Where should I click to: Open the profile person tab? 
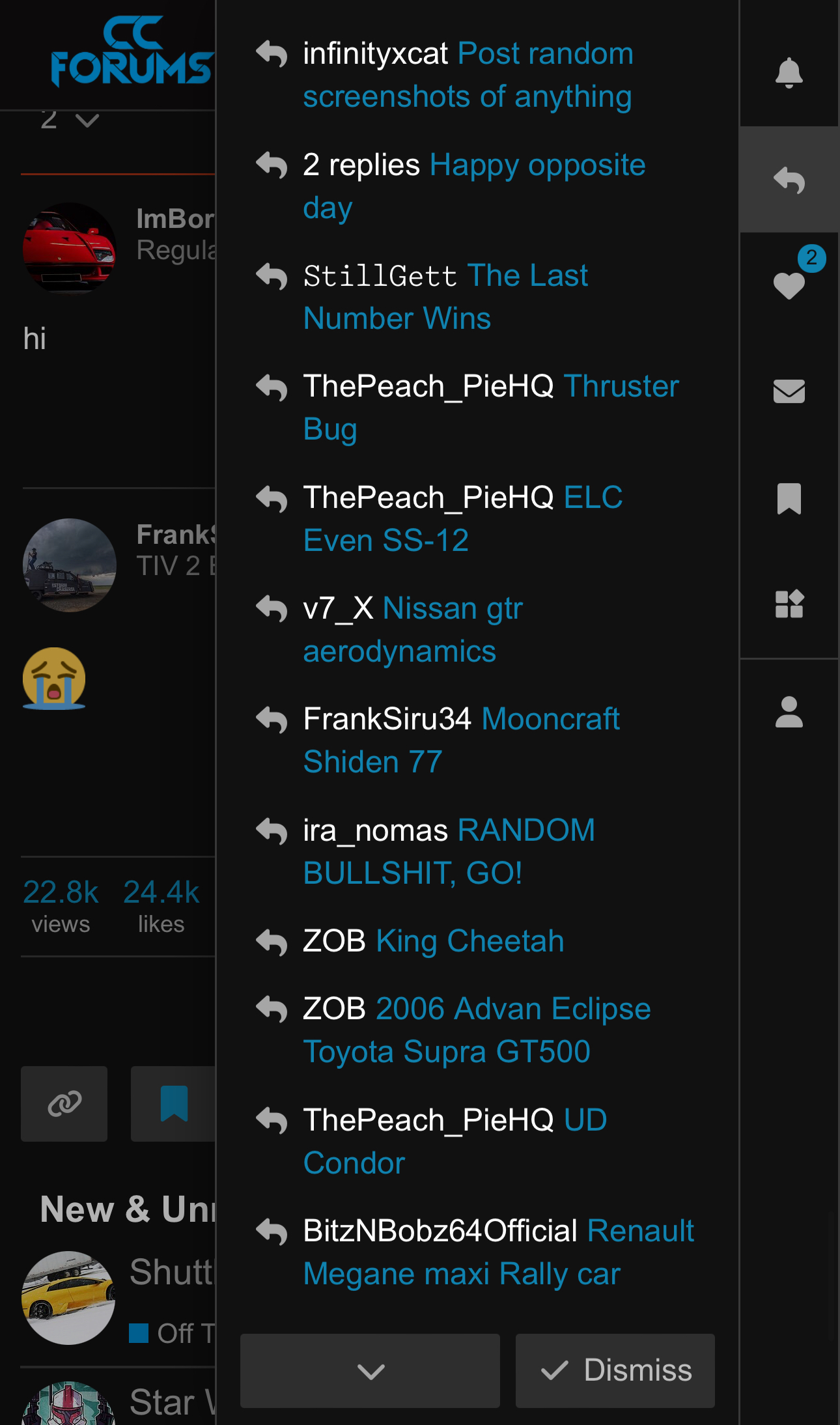coord(789,712)
